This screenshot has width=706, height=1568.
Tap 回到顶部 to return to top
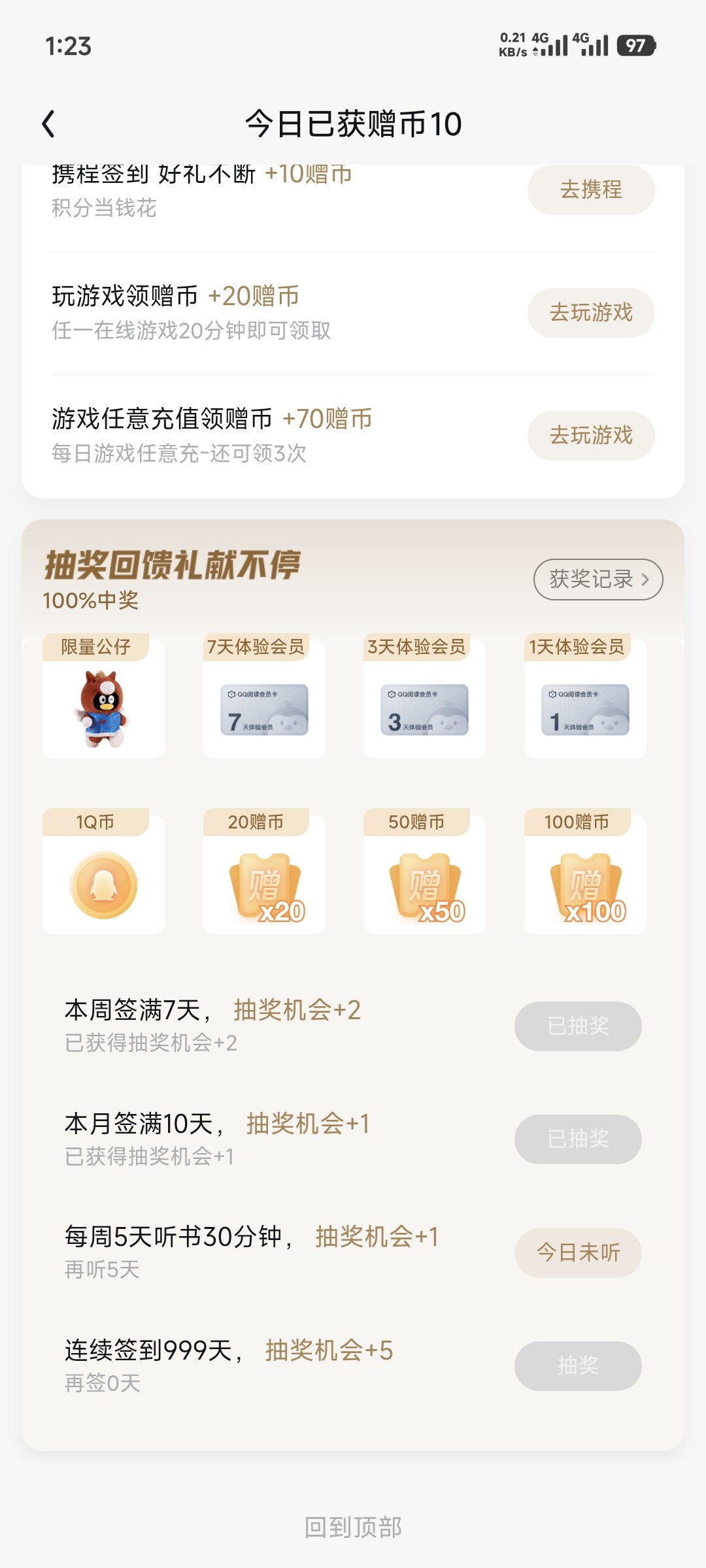pyautogui.click(x=353, y=1527)
